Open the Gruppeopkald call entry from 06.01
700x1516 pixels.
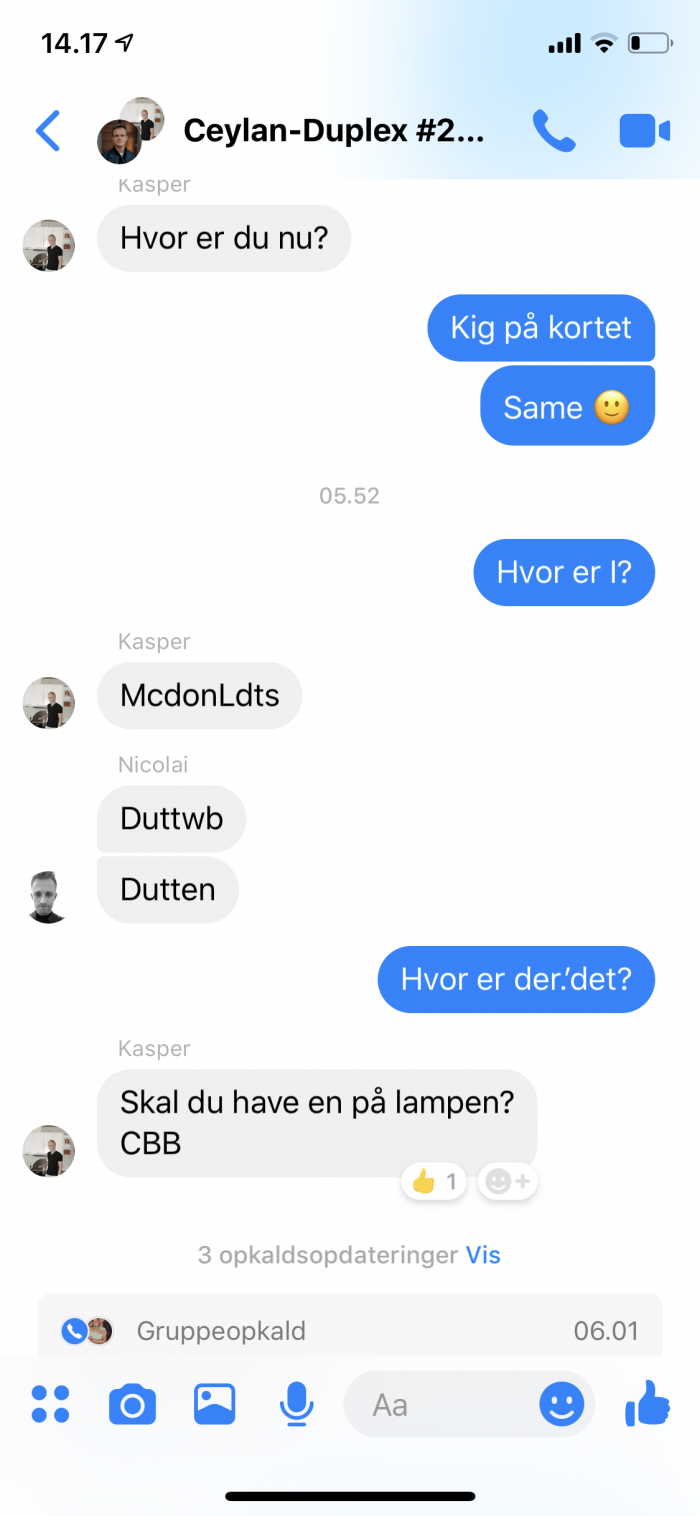pyautogui.click(x=350, y=1331)
